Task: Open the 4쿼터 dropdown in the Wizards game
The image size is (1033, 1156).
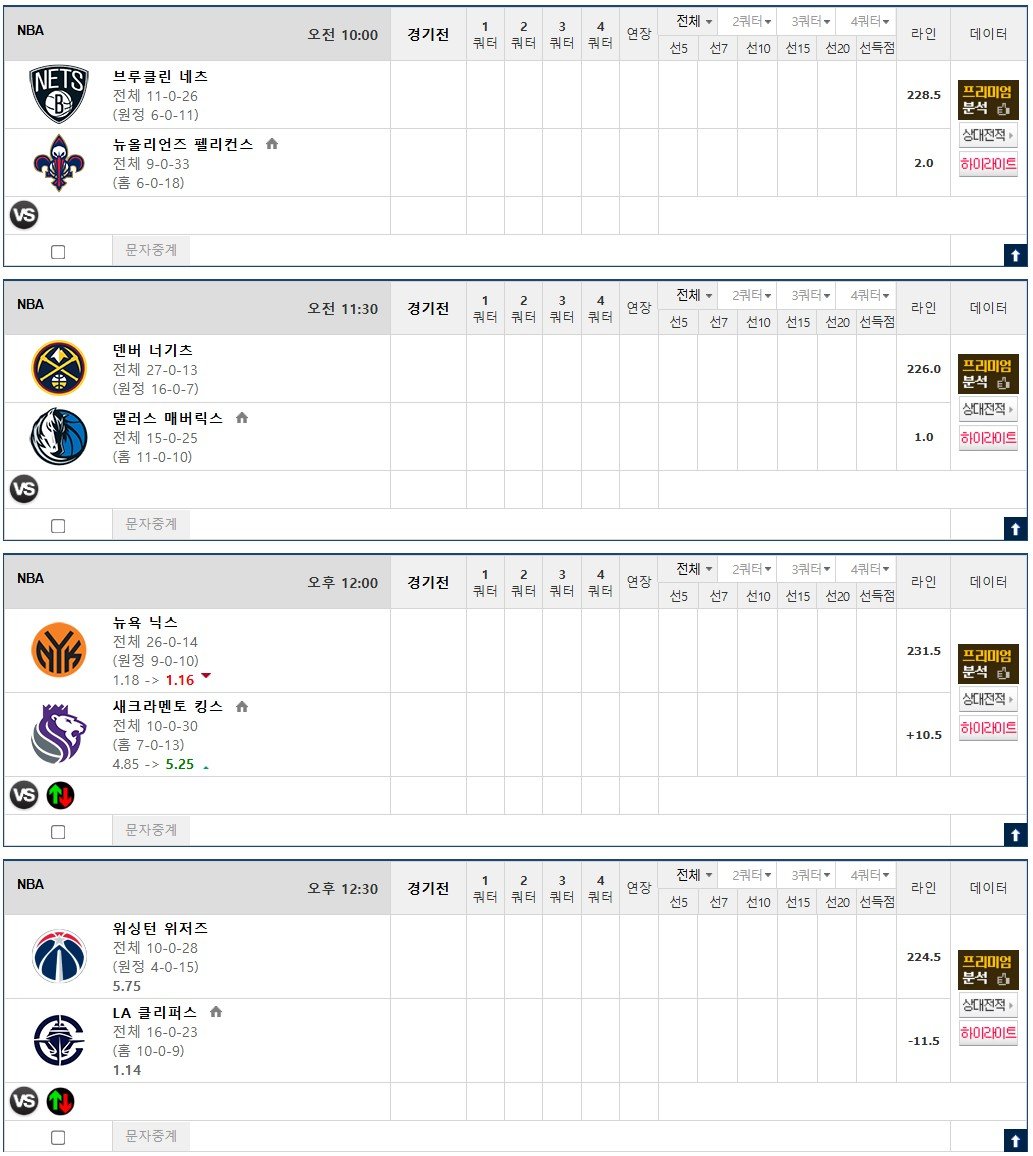Action: coord(870,876)
